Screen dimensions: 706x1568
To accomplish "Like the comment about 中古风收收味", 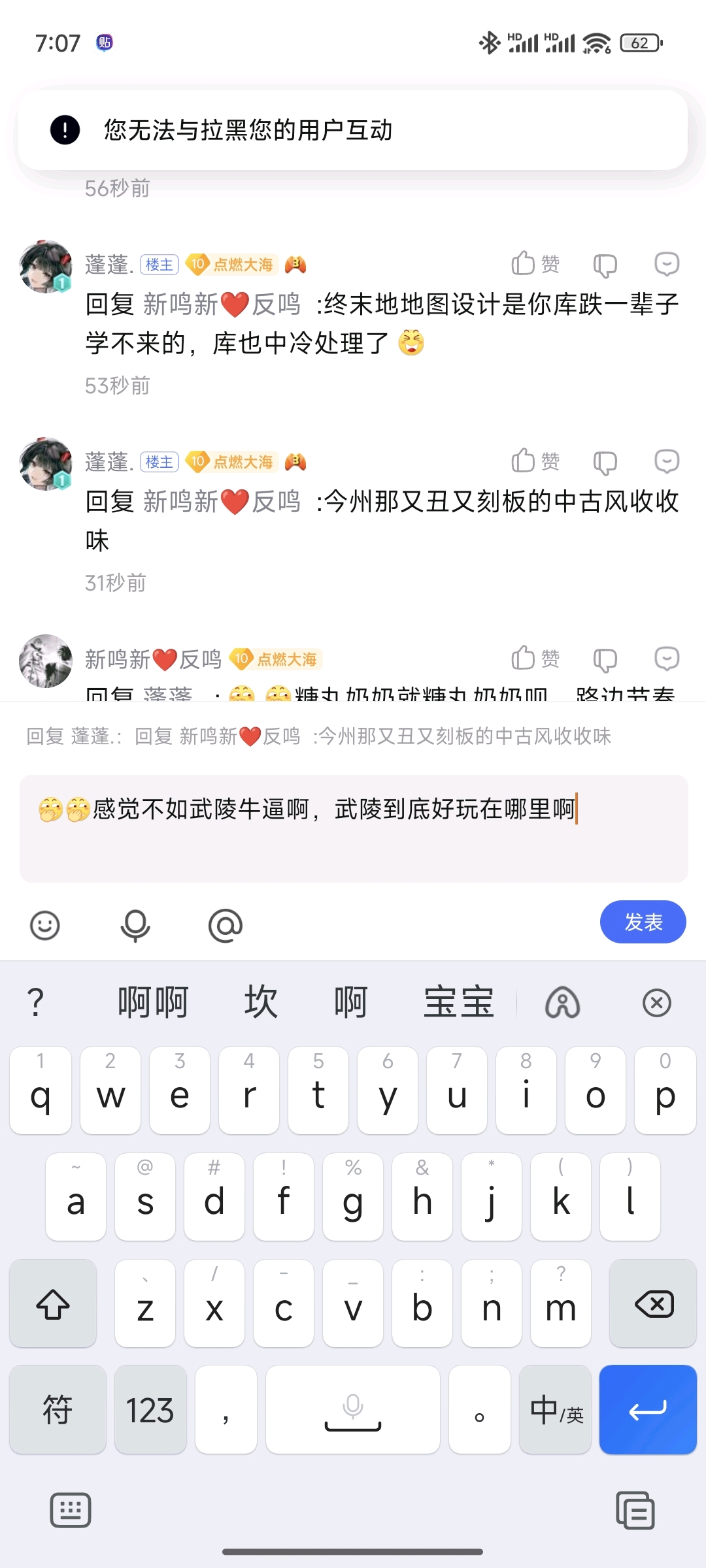I will pyautogui.click(x=535, y=461).
